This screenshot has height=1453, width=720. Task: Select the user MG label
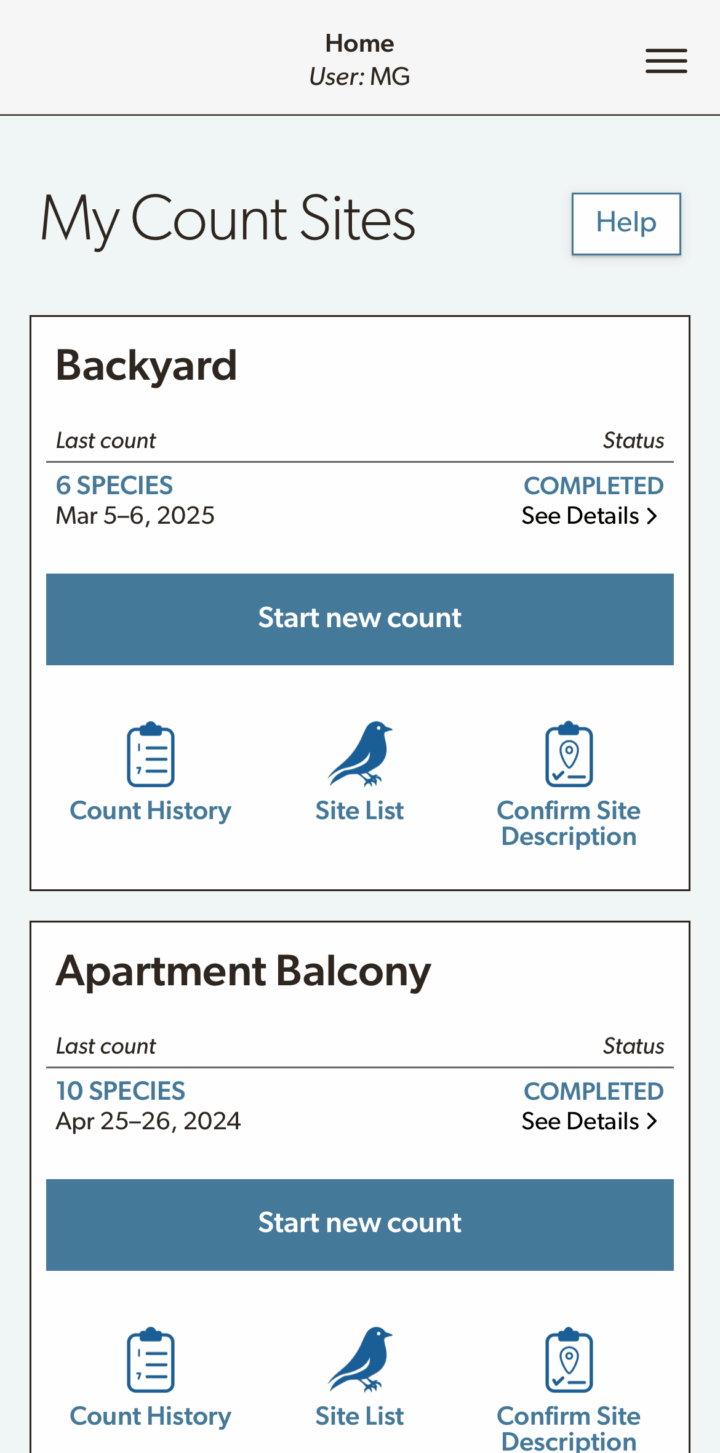(x=359, y=76)
